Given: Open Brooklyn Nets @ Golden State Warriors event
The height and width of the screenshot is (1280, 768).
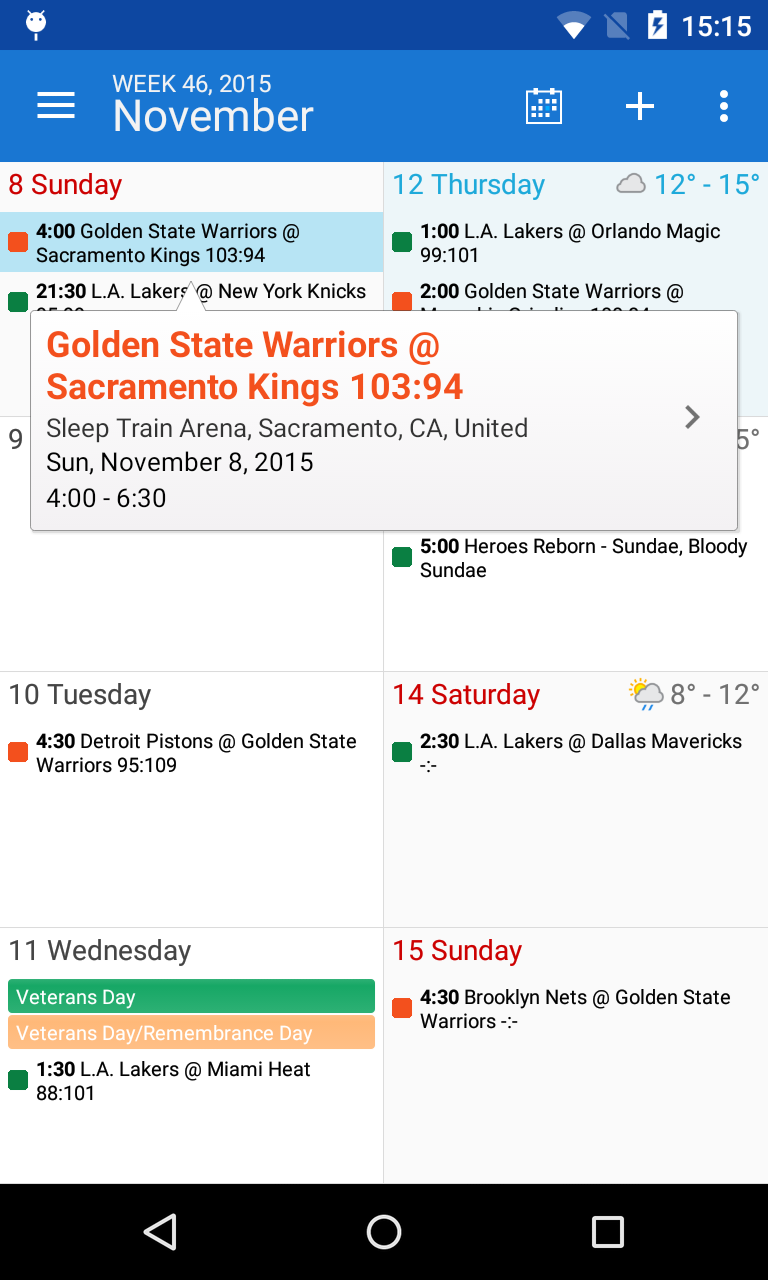Looking at the screenshot, I should [x=575, y=1009].
